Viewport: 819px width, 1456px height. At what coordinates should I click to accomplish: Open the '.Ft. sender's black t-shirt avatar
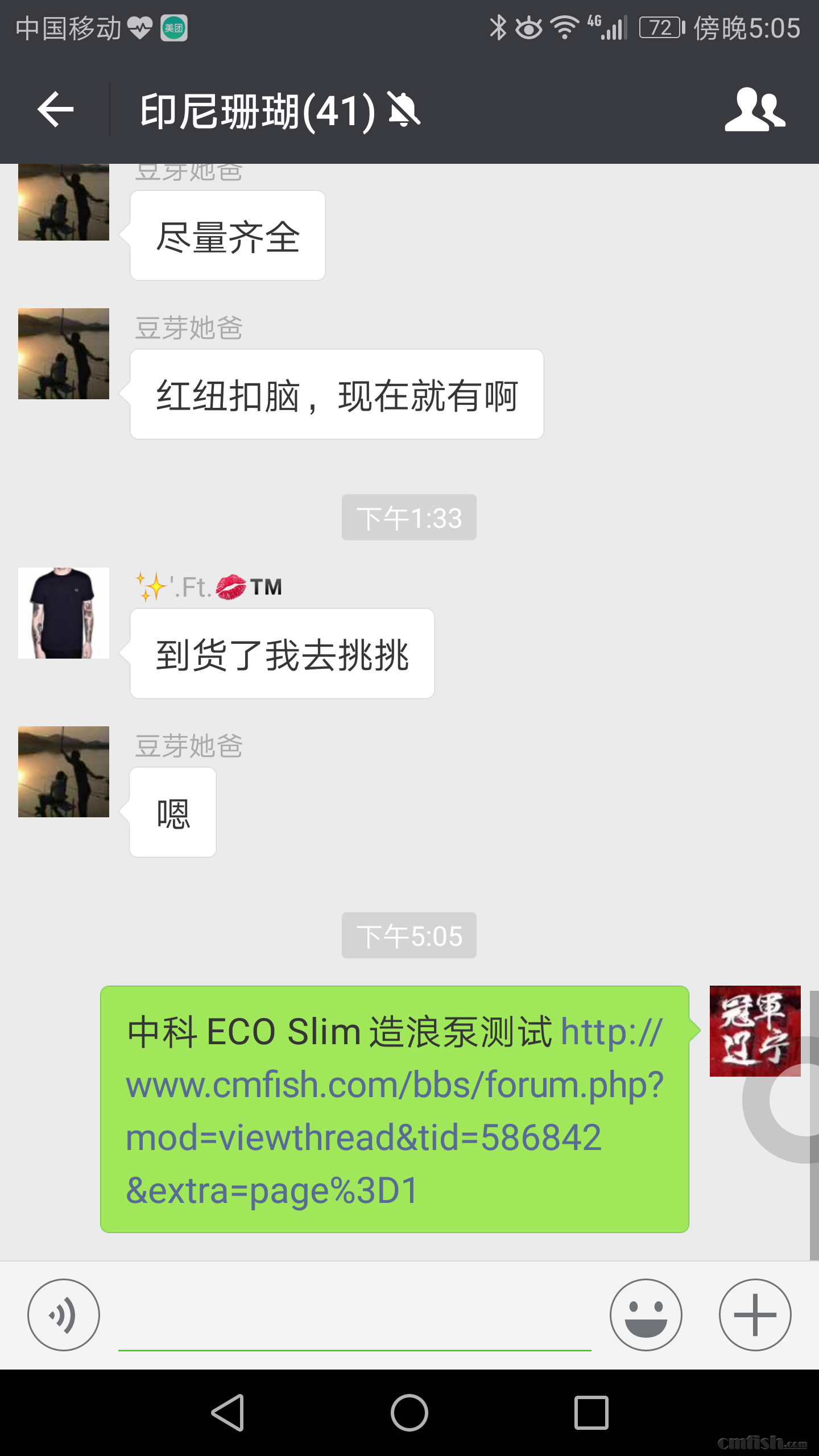[x=64, y=613]
